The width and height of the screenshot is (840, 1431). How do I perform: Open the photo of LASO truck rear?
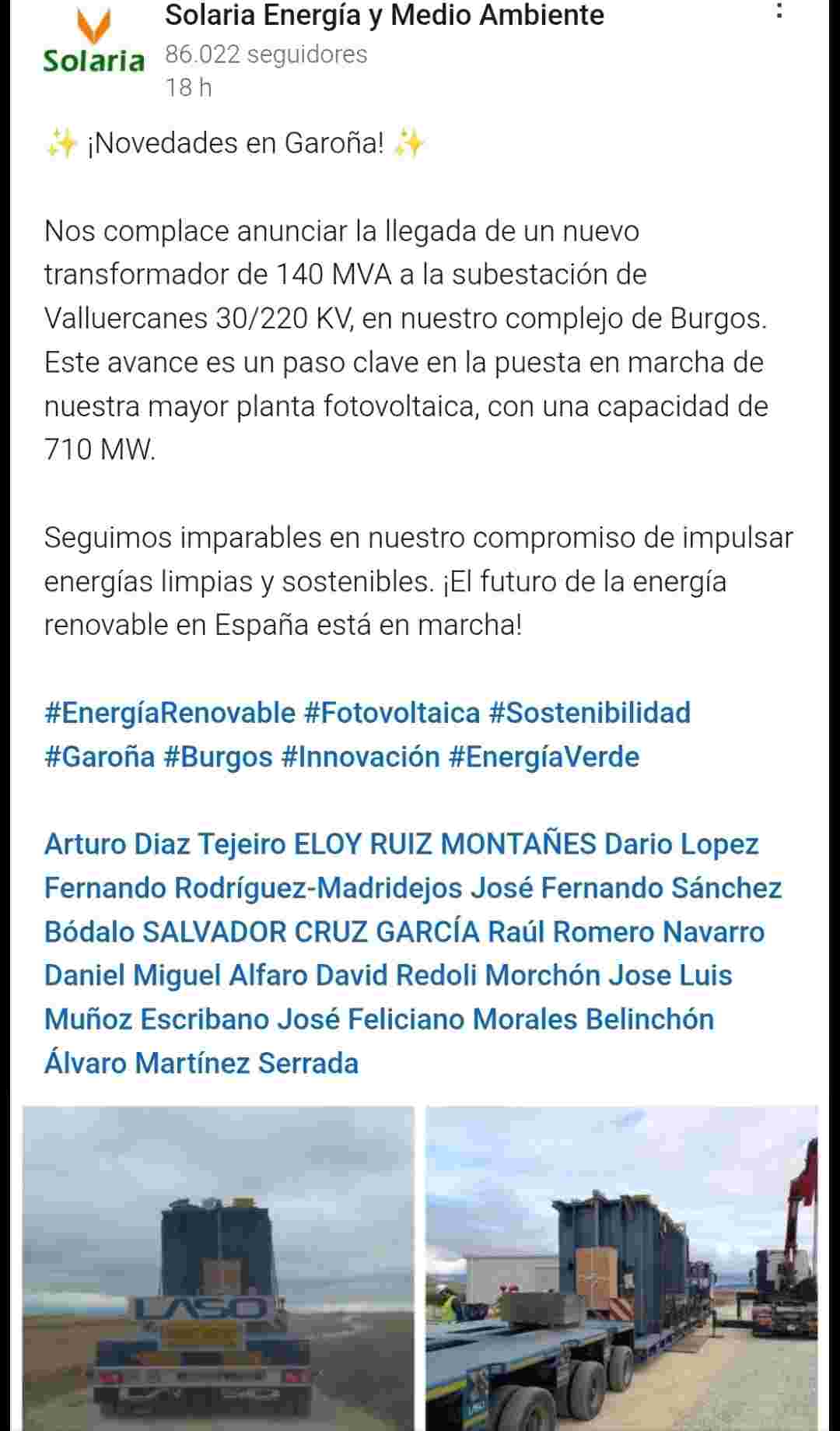coord(219,1268)
